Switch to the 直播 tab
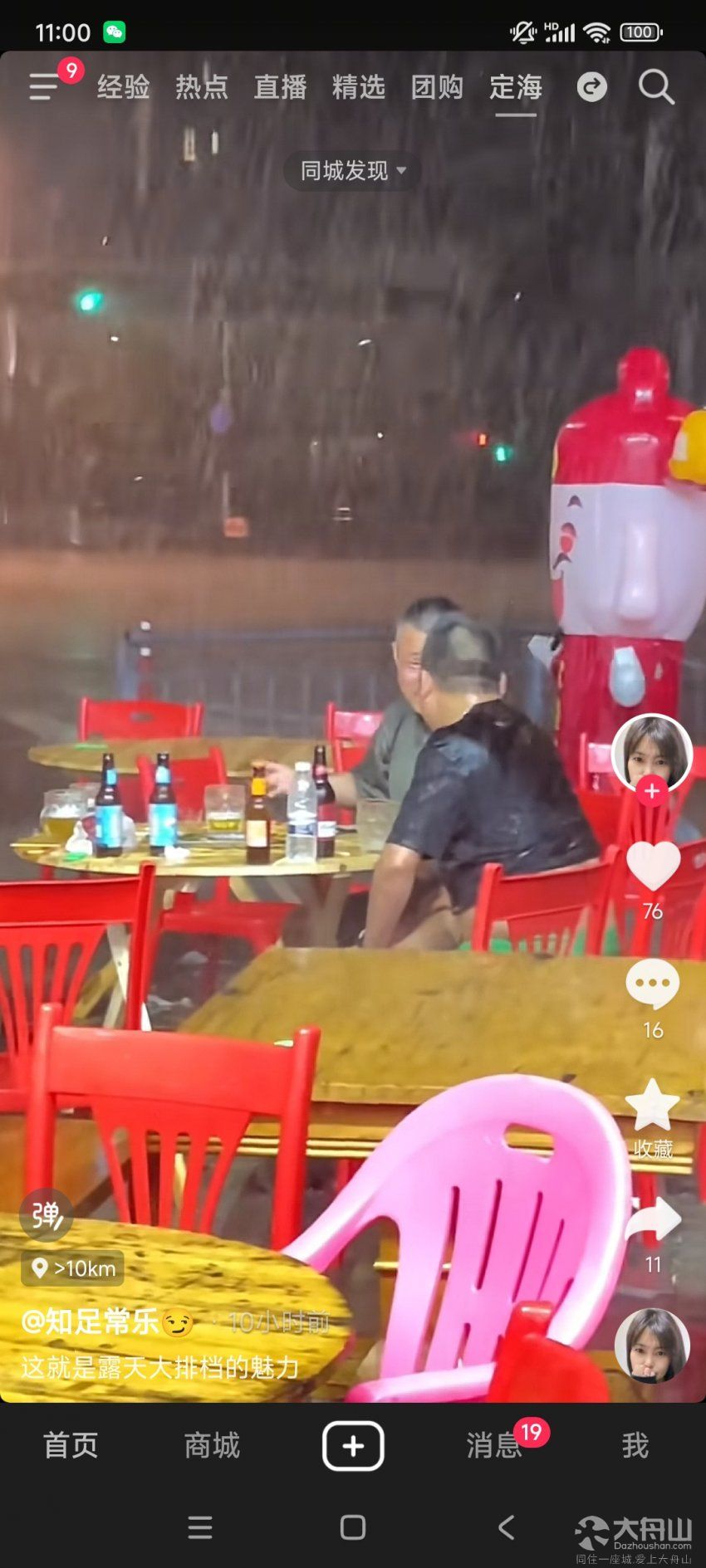The image size is (706, 1568). click(x=280, y=87)
